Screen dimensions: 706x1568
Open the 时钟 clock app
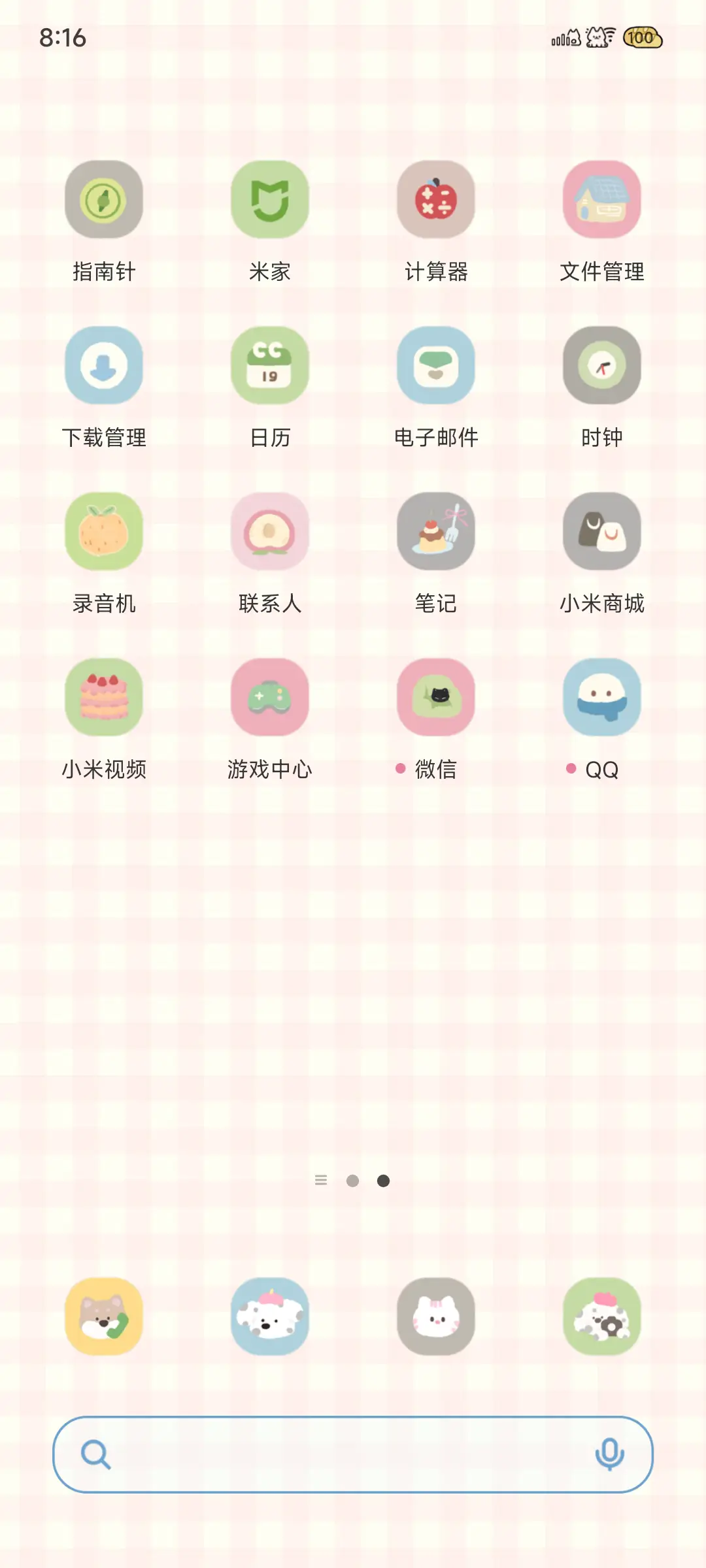(x=602, y=367)
